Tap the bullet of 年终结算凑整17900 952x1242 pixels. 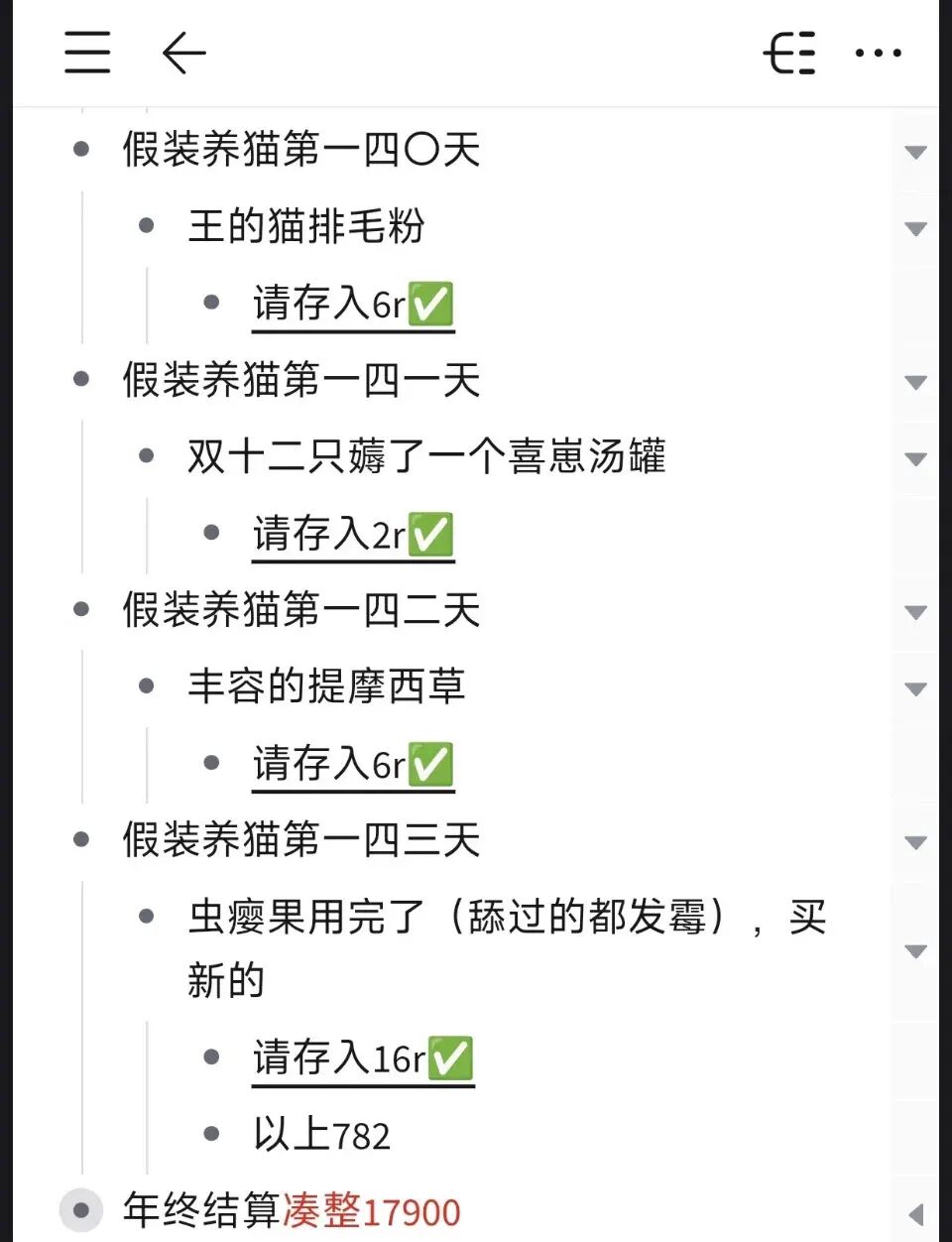point(81,1210)
